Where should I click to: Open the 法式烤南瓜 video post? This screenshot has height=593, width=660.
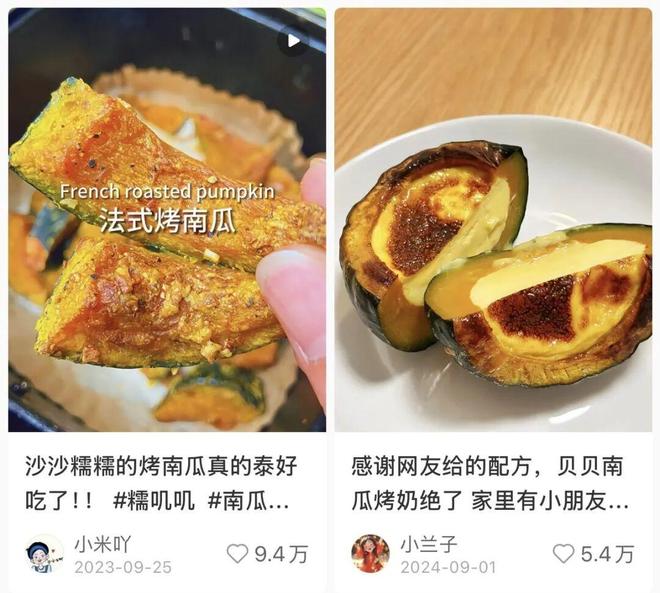tap(167, 220)
